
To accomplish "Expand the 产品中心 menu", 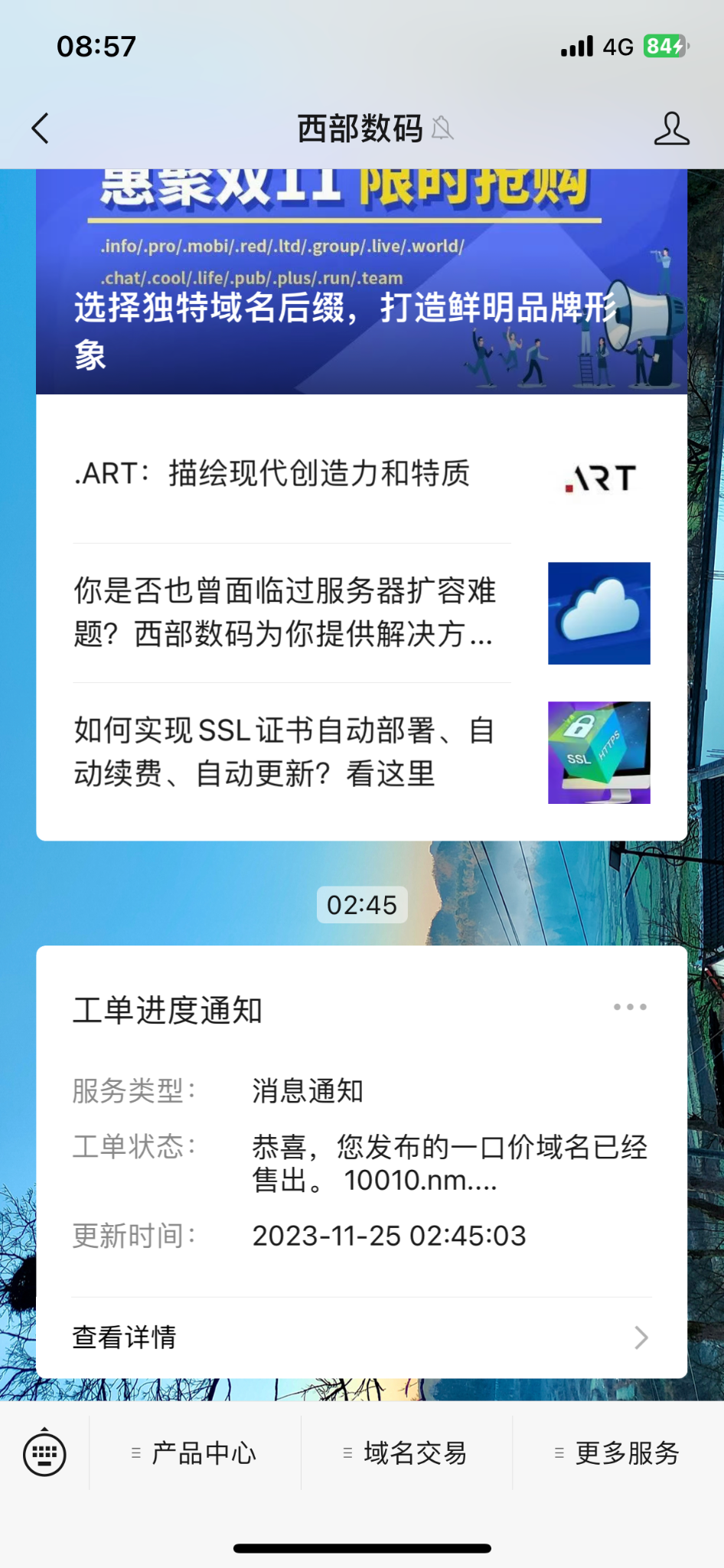I will tap(195, 1453).
